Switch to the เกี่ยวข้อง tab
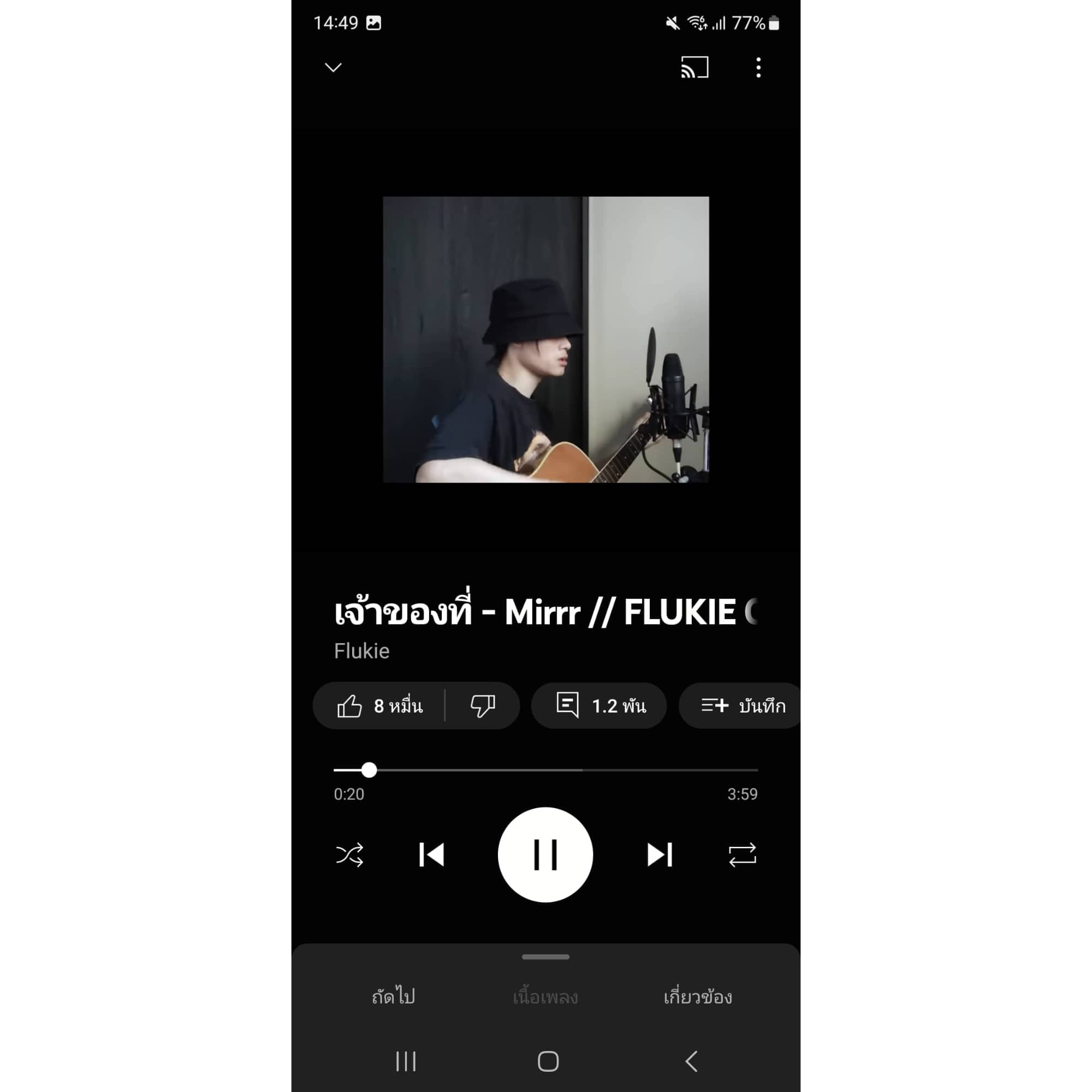This screenshot has width=1092, height=1092. tap(697, 996)
